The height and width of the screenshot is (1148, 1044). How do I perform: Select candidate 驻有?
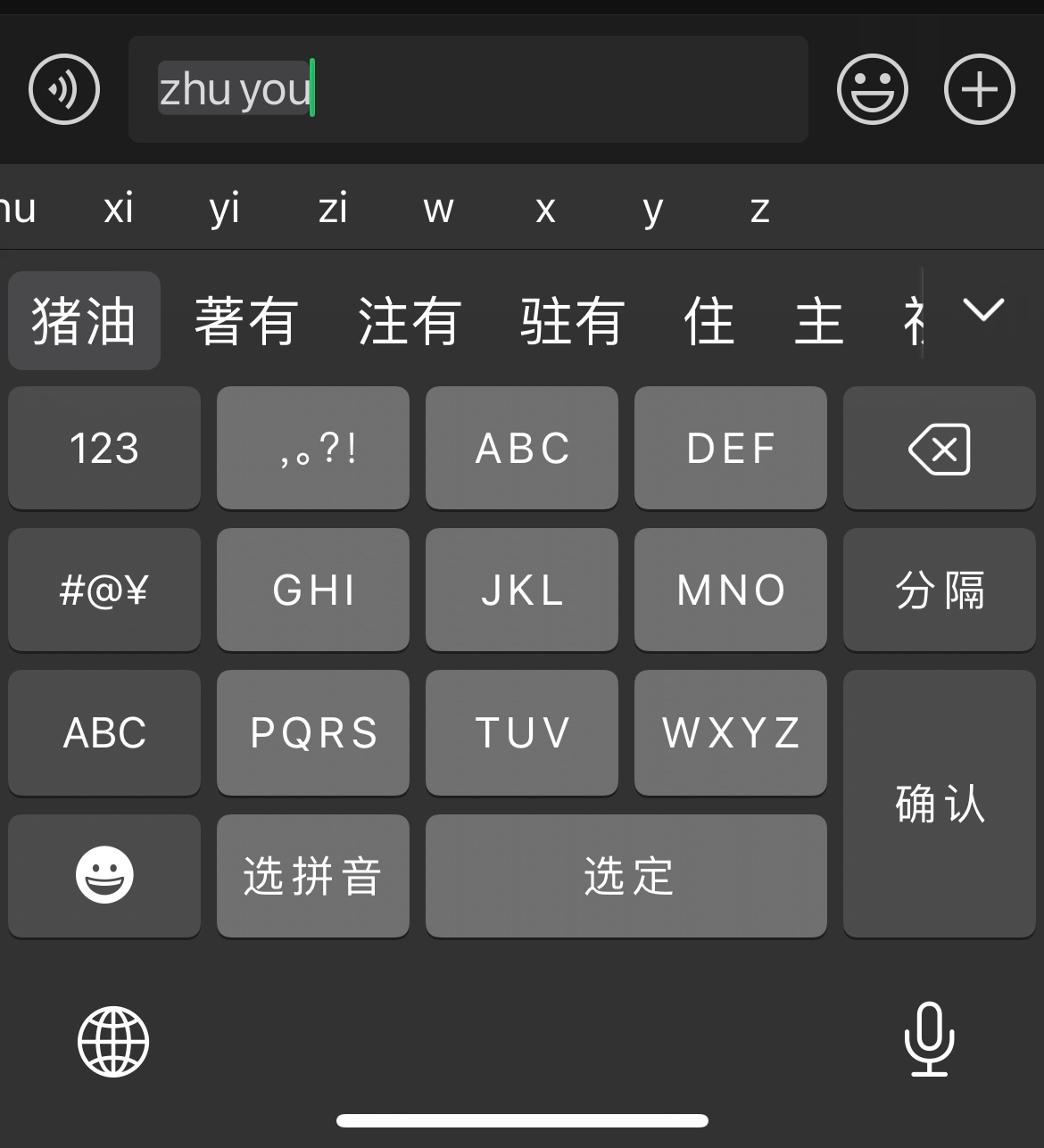pos(572,321)
